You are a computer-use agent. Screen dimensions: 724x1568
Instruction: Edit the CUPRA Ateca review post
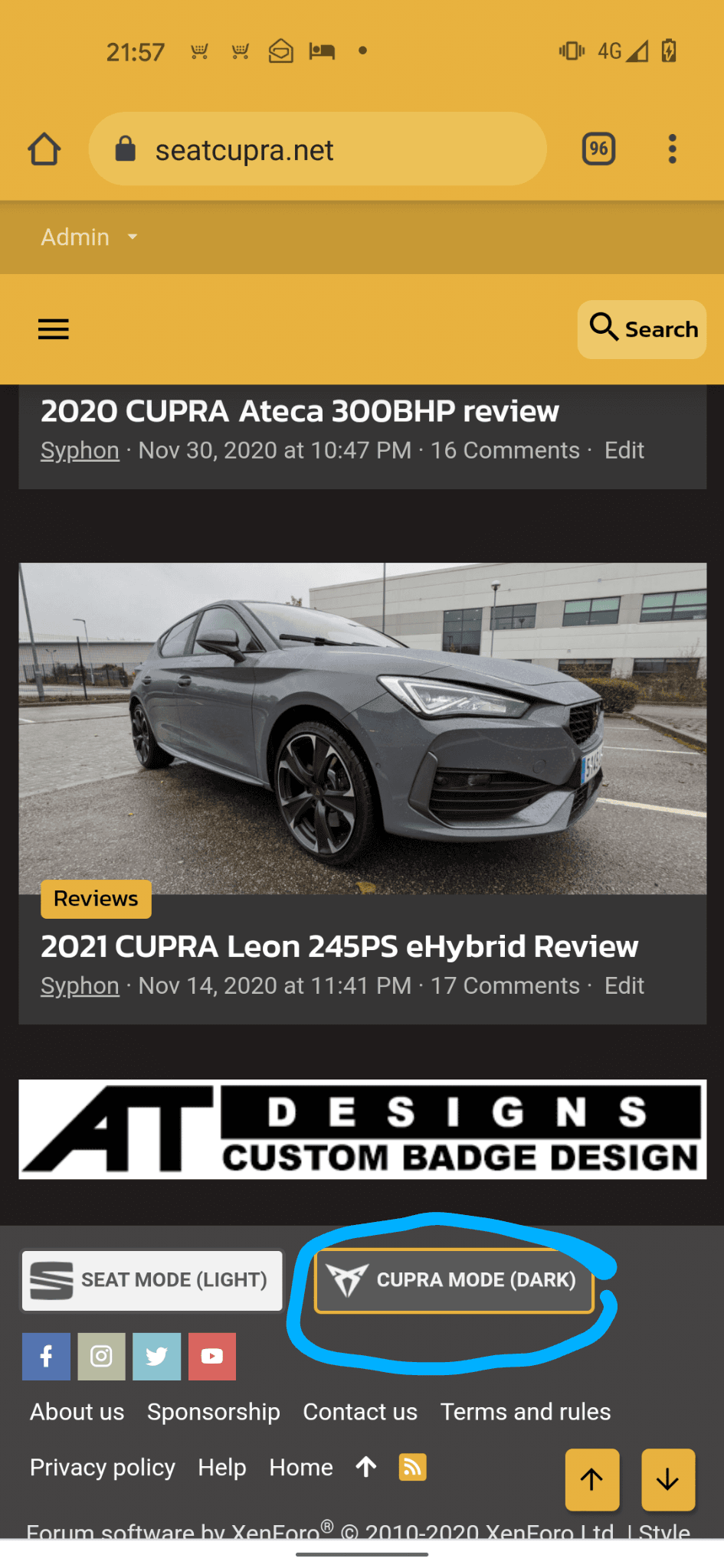pos(624,450)
